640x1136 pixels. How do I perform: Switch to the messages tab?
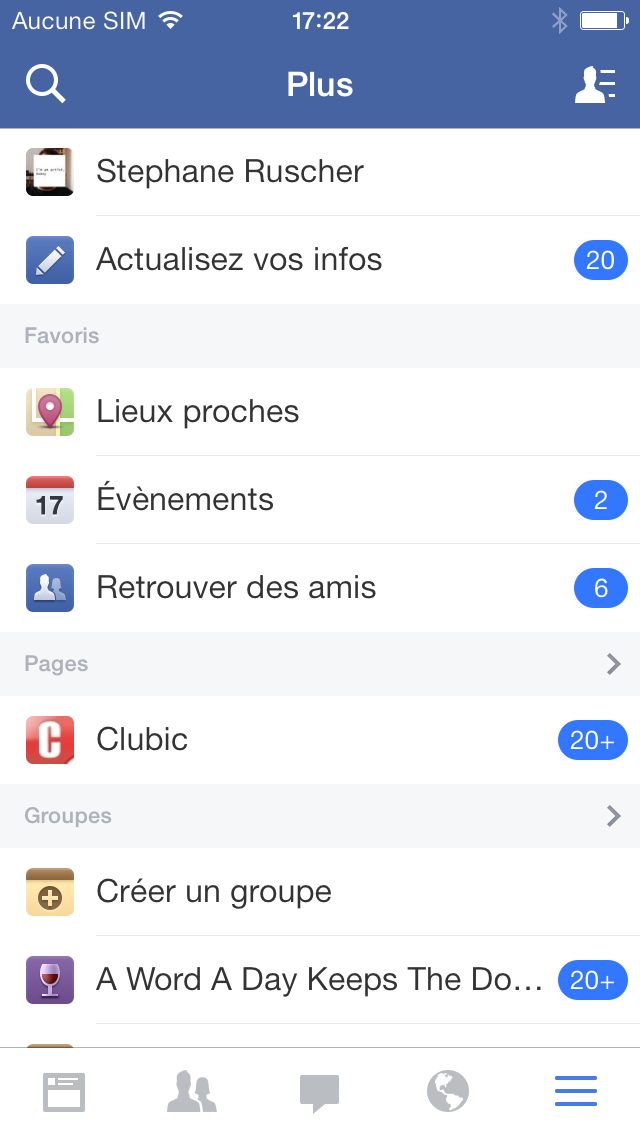(320, 1092)
